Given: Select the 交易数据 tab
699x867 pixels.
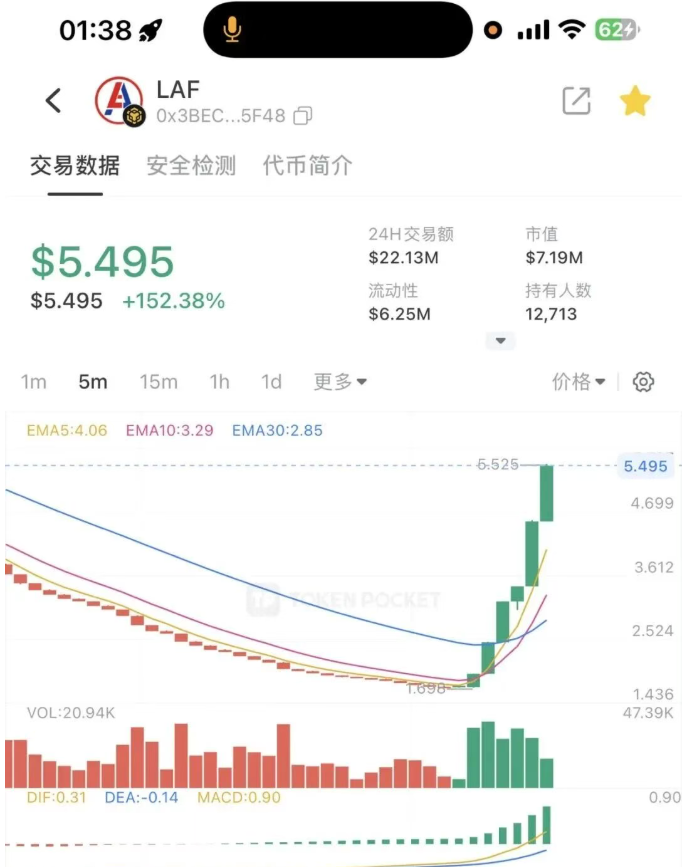Looking at the screenshot, I should [75, 166].
